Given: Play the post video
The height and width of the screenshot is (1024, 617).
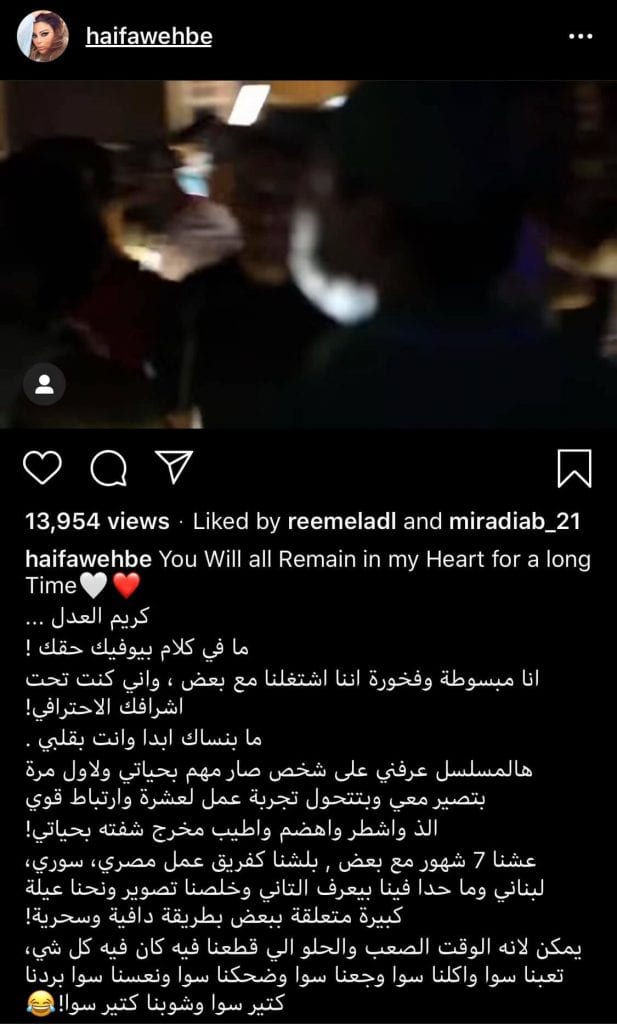Looking at the screenshot, I should pos(308,255).
